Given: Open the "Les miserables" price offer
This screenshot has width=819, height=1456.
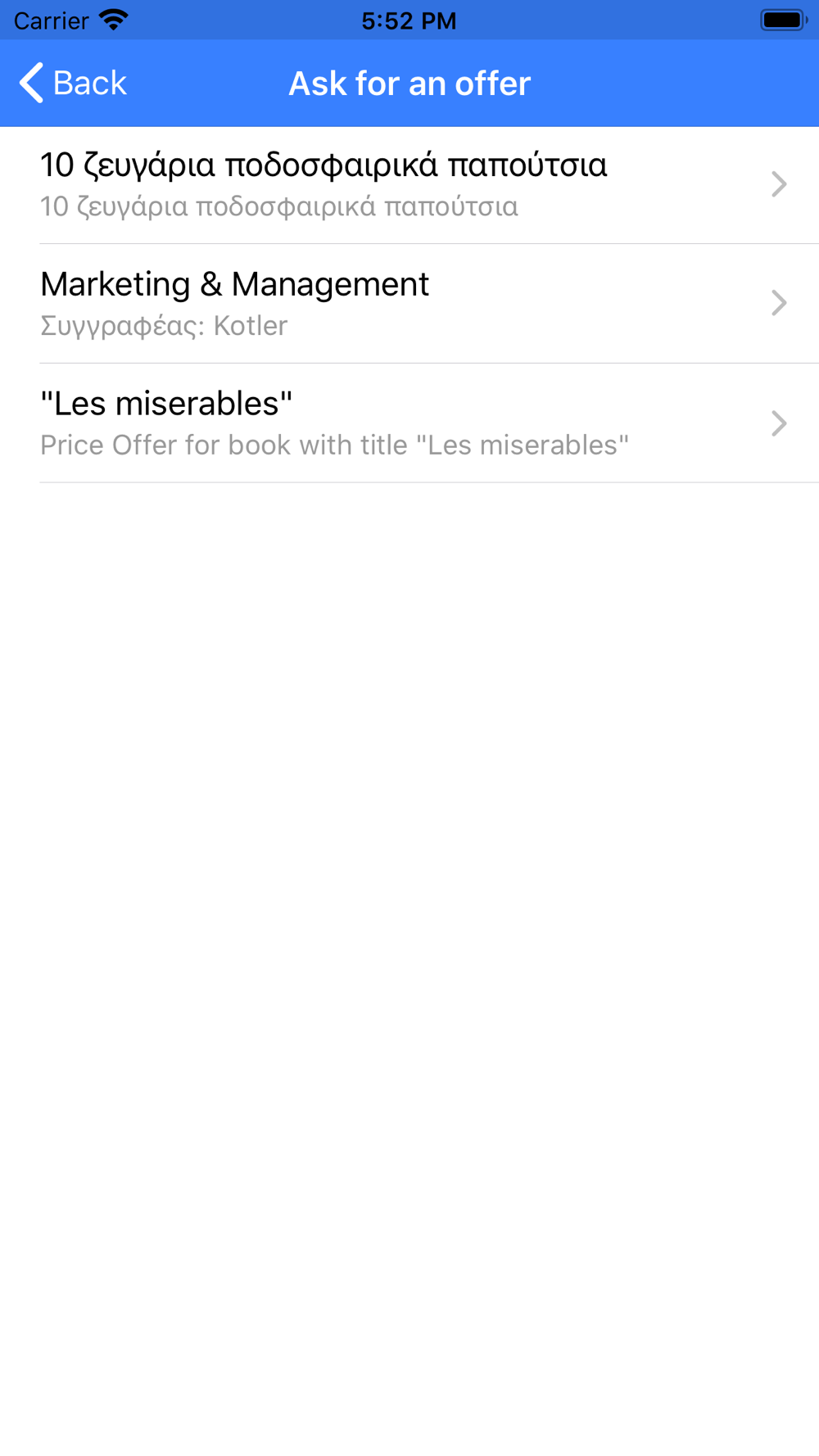Looking at the screenshot, I should [x=409, y=423].
